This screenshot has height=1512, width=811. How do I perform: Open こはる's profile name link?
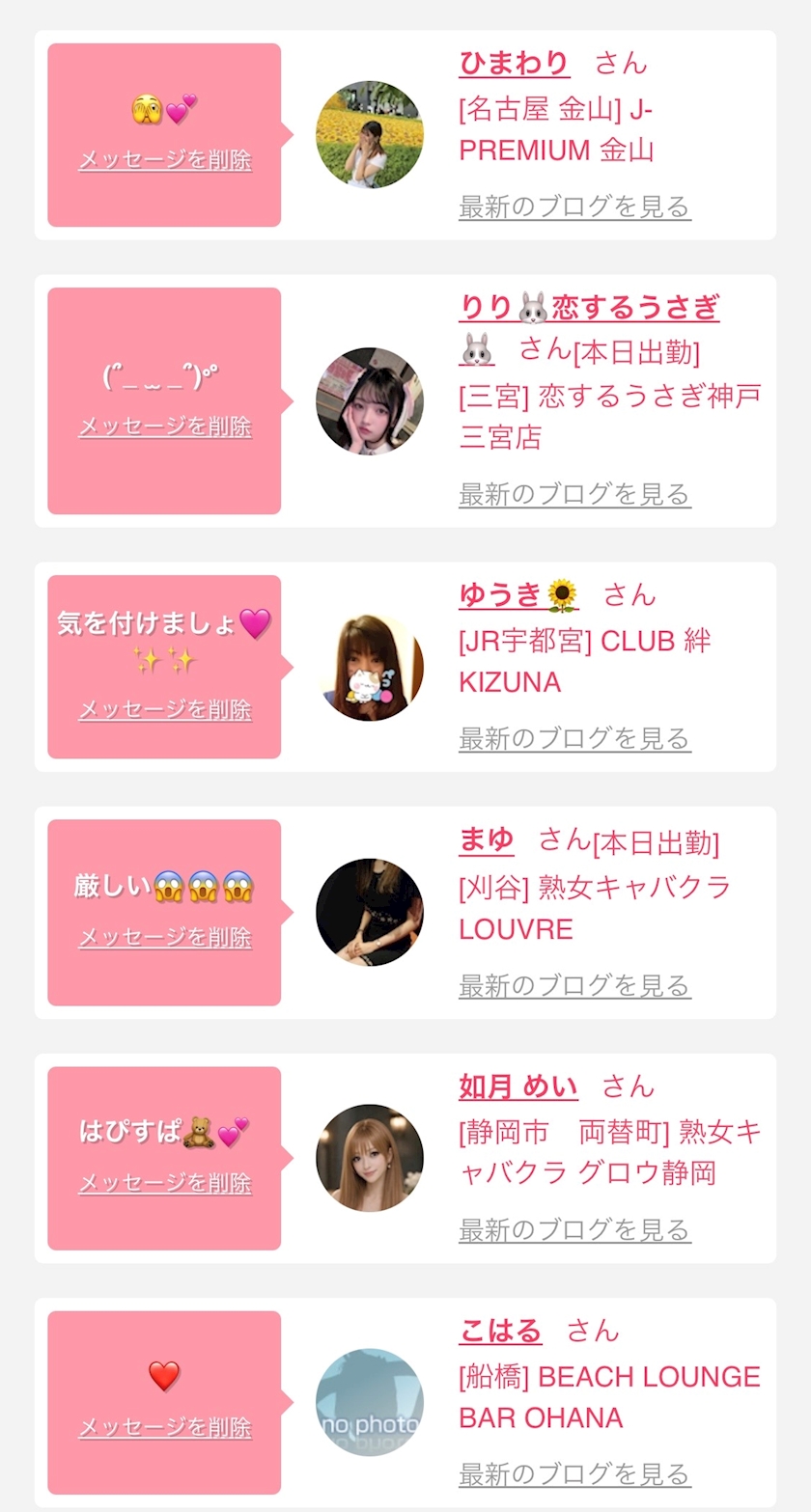point(500,1332)
